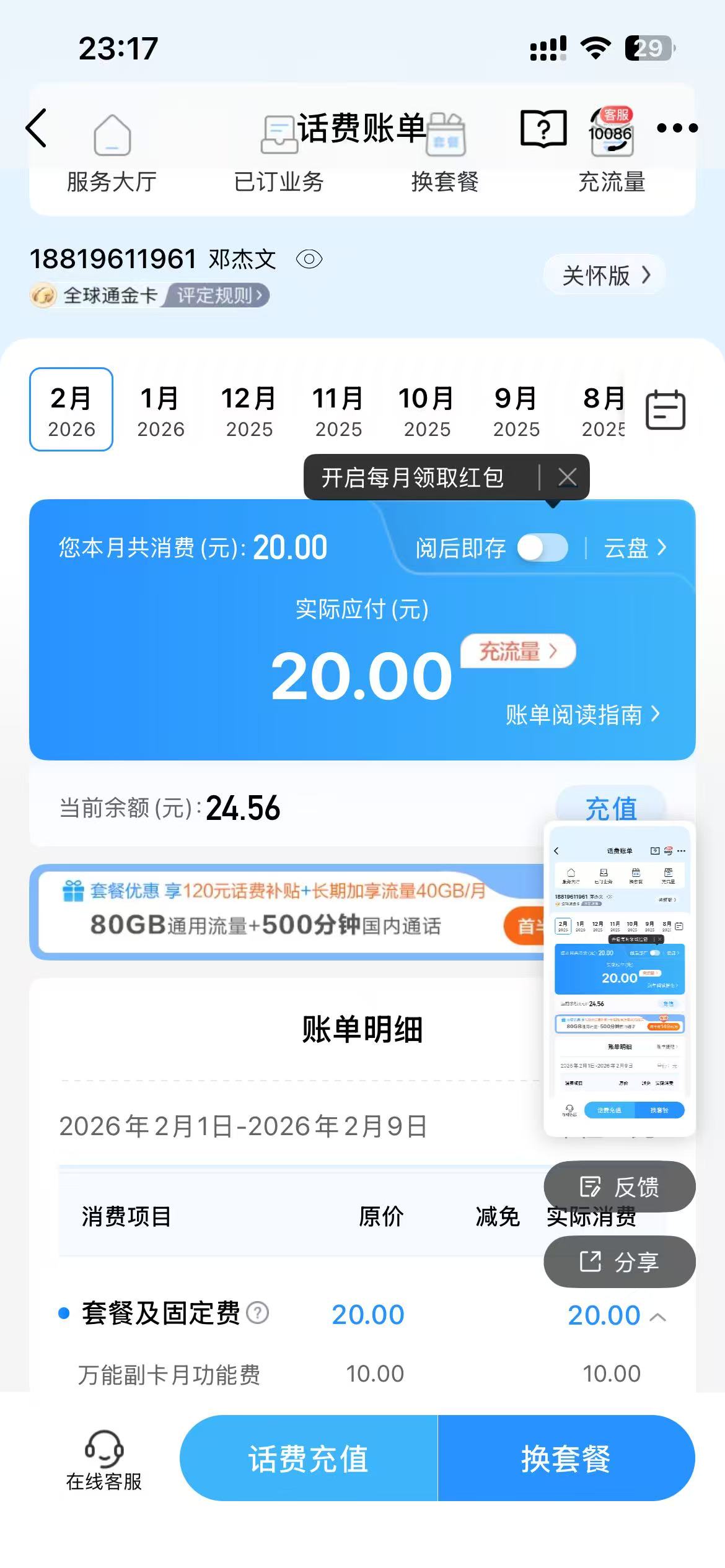725x1568 pixels.
Task: Tap the 话费充值 button
Action: coord(309,1458)
